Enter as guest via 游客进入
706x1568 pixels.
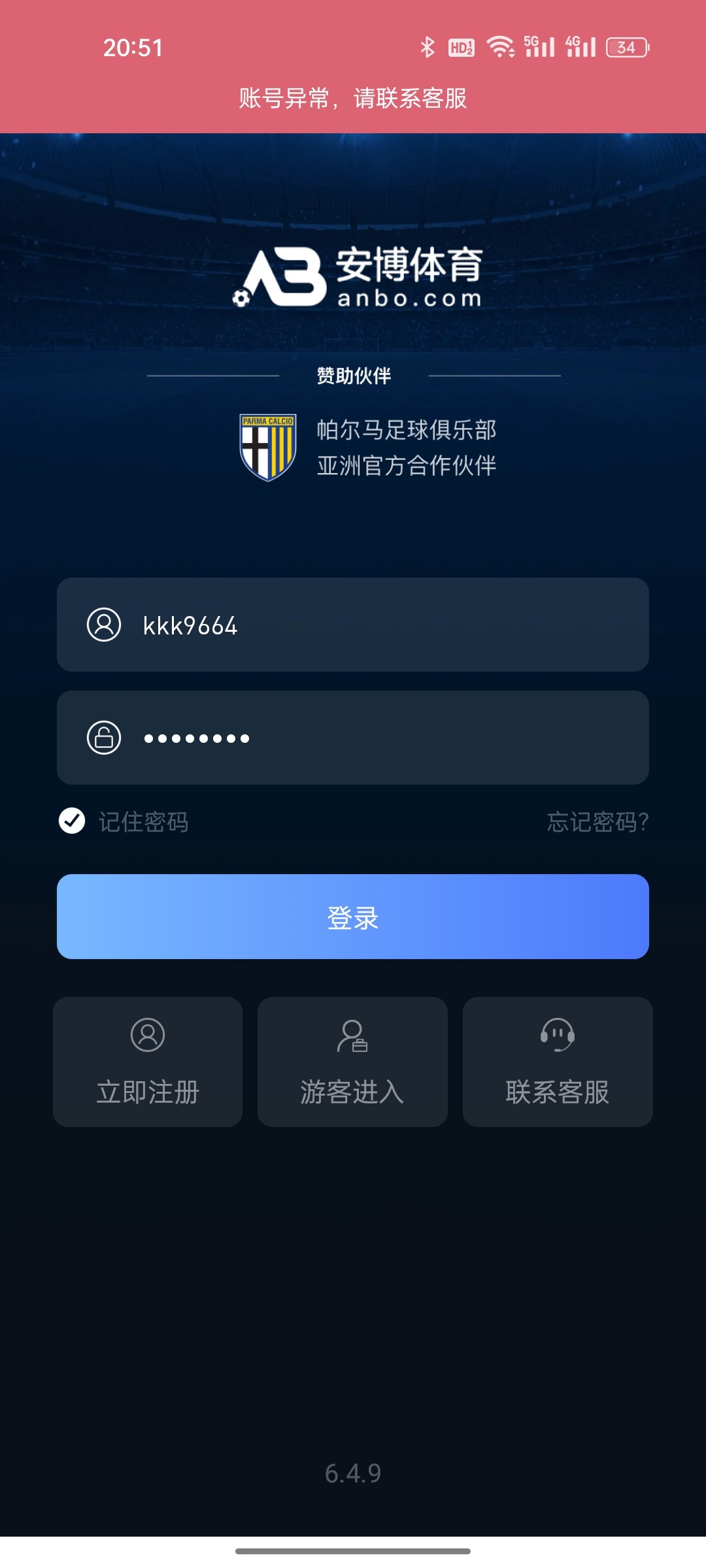click(x=352, y=1087)
